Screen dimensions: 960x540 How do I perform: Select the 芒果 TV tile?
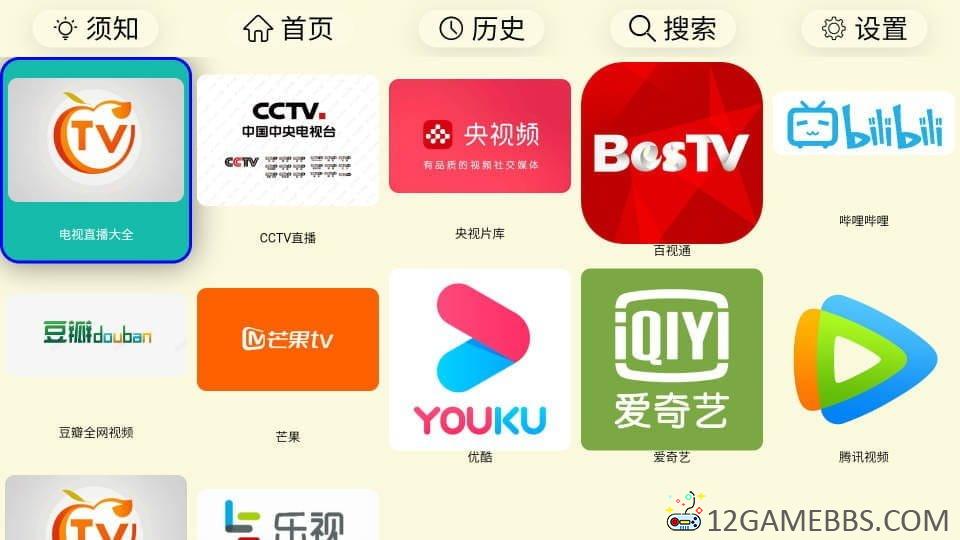[288, 340]
